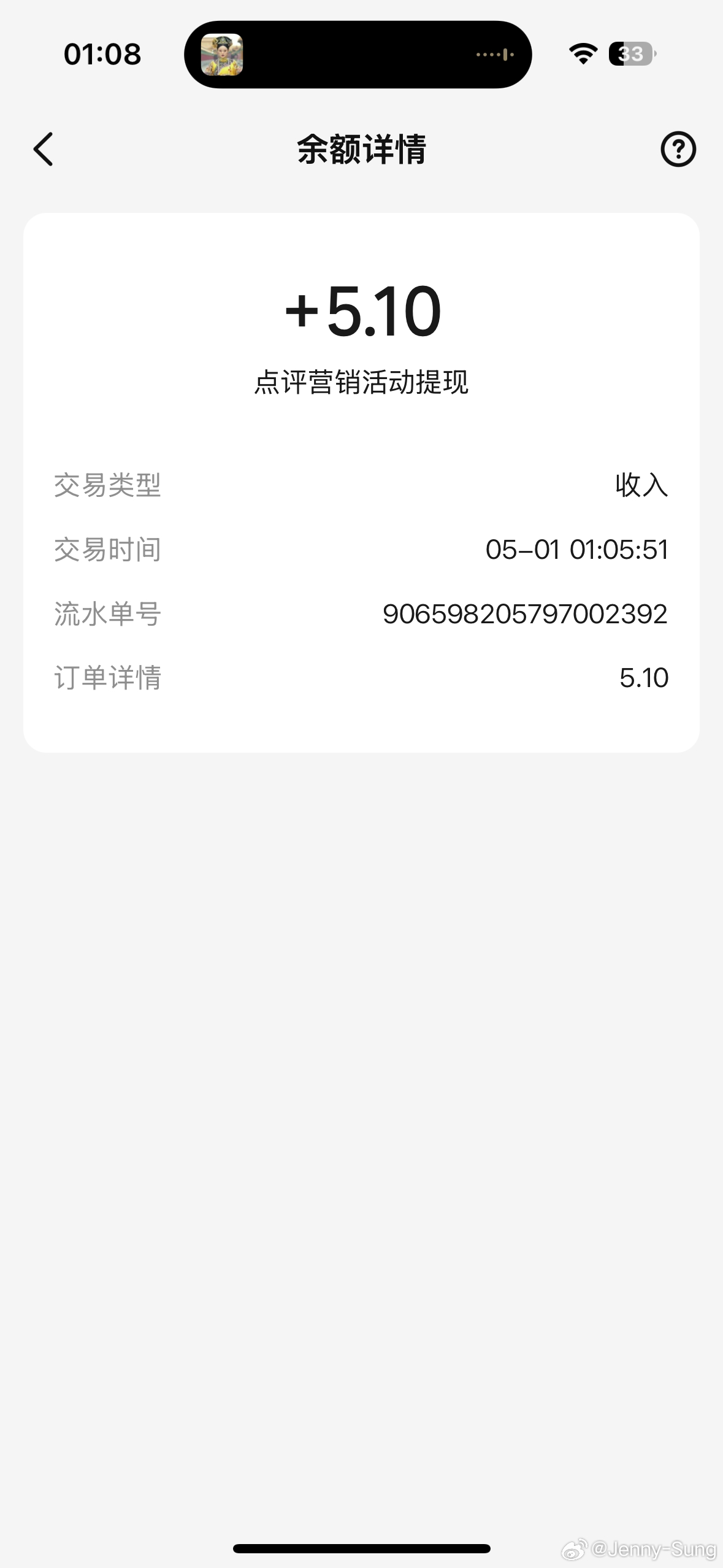The height and width of the screenshot is (1568, 723).
Task: Open the help question mark icon
Action: 678,149
